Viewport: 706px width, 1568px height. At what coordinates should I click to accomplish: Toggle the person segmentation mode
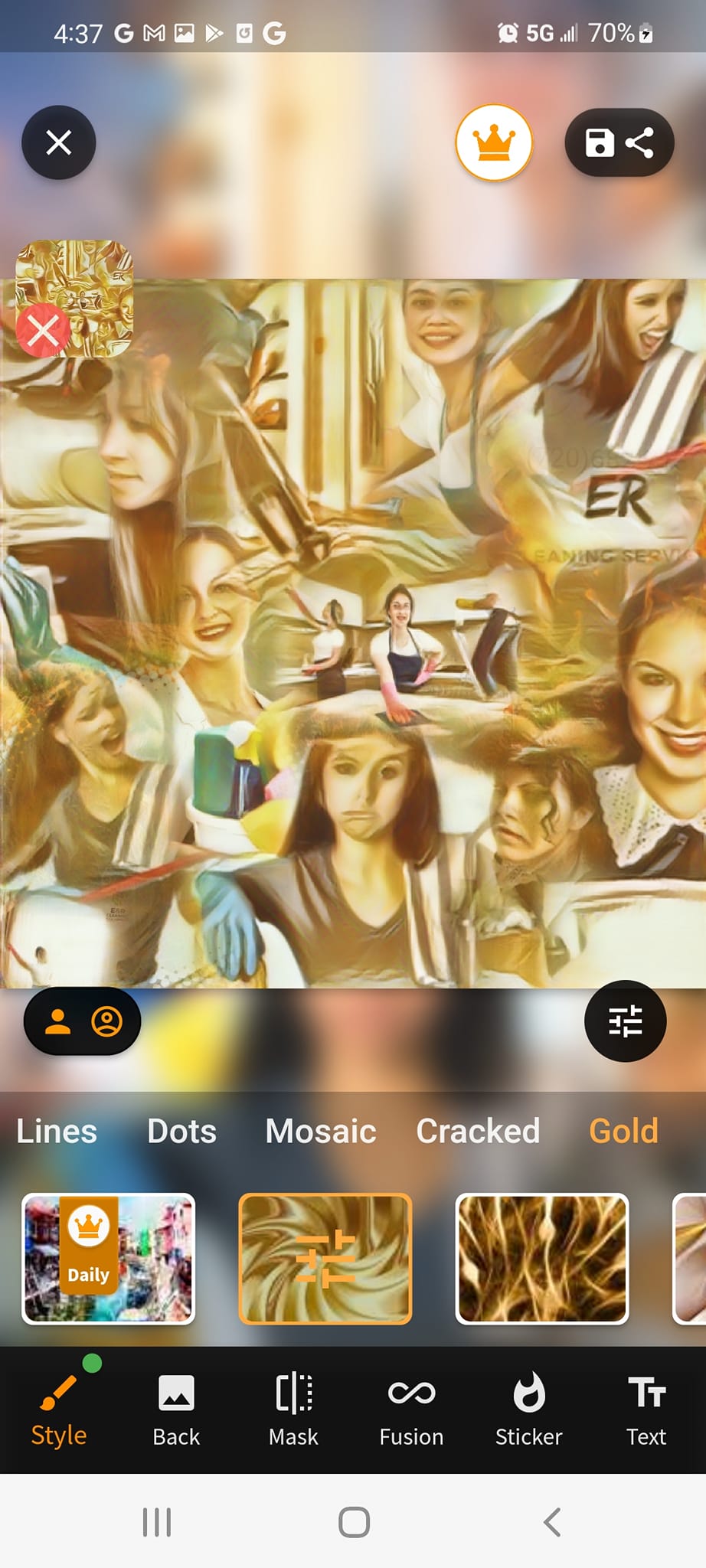pos(82,1021)
